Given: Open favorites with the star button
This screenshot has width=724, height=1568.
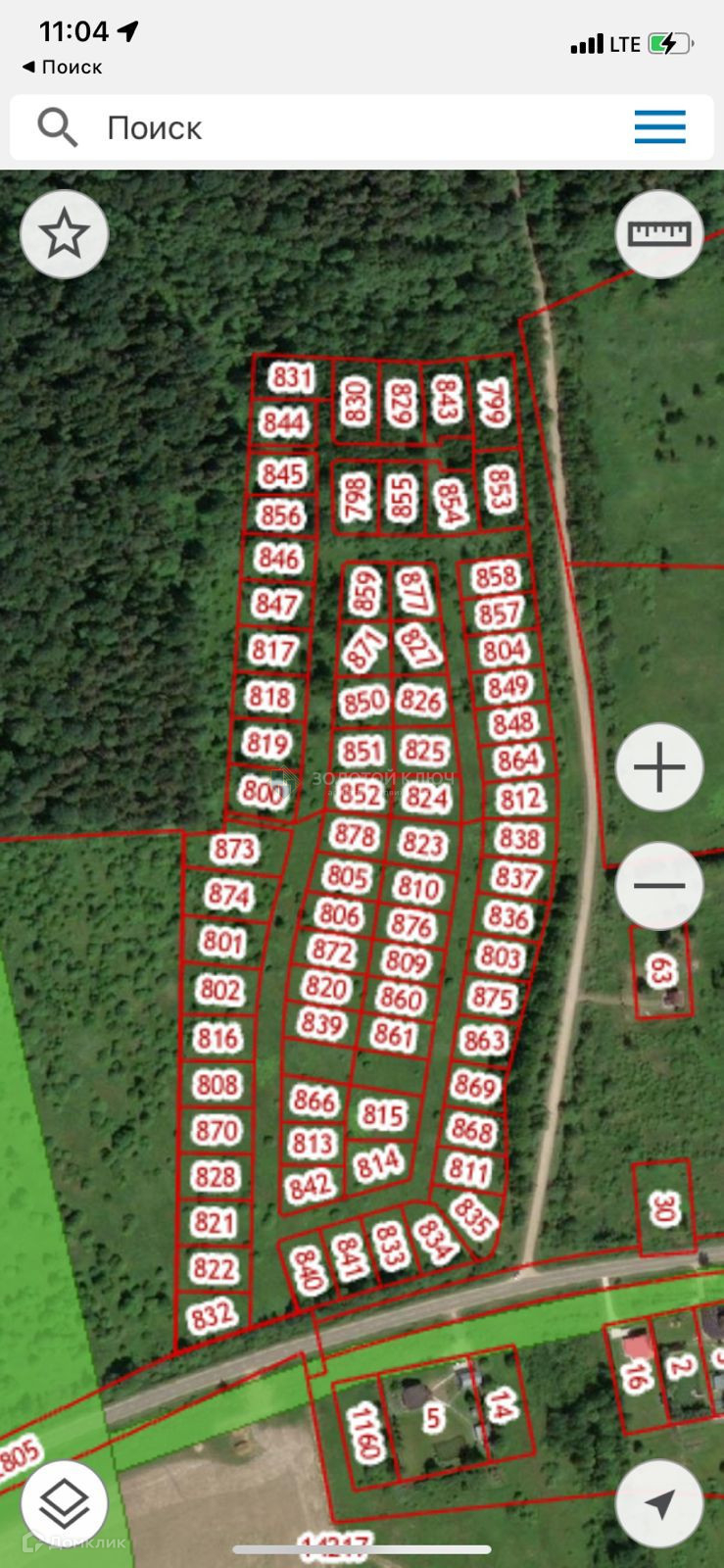Looking at the screenshot, I should click(x=65, y=234).
